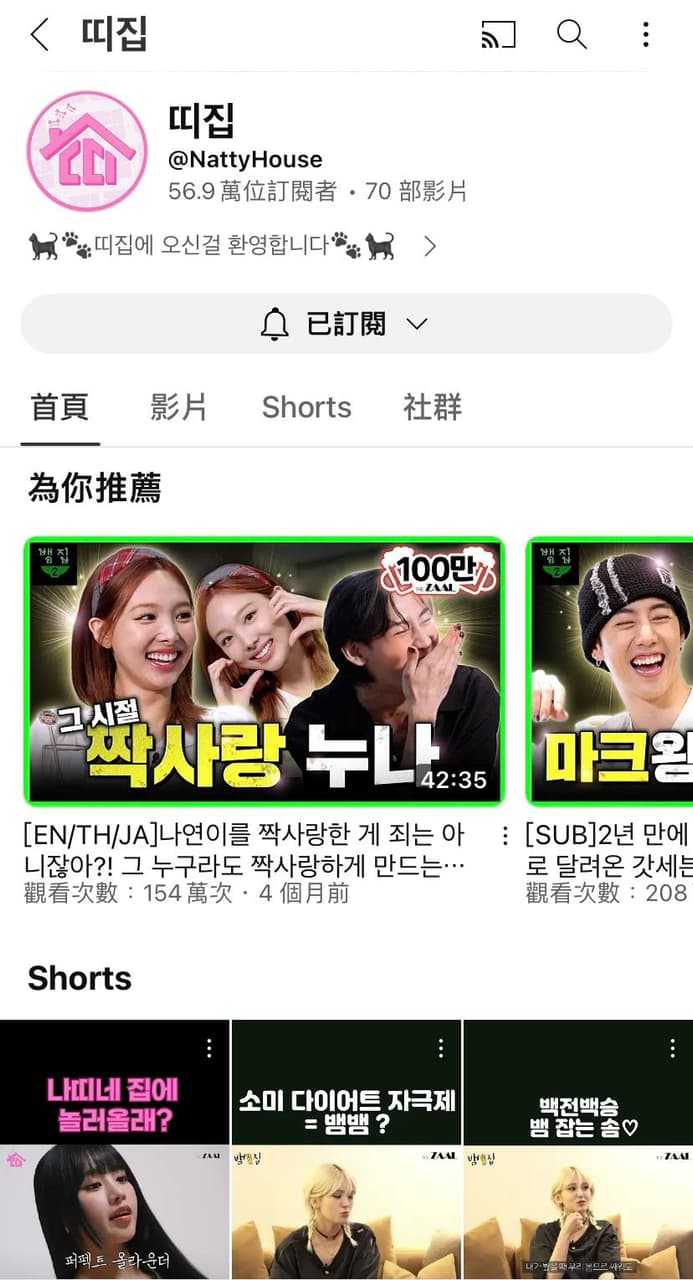
Task: Switch to the 社群 tab
Action: (432, 408)
